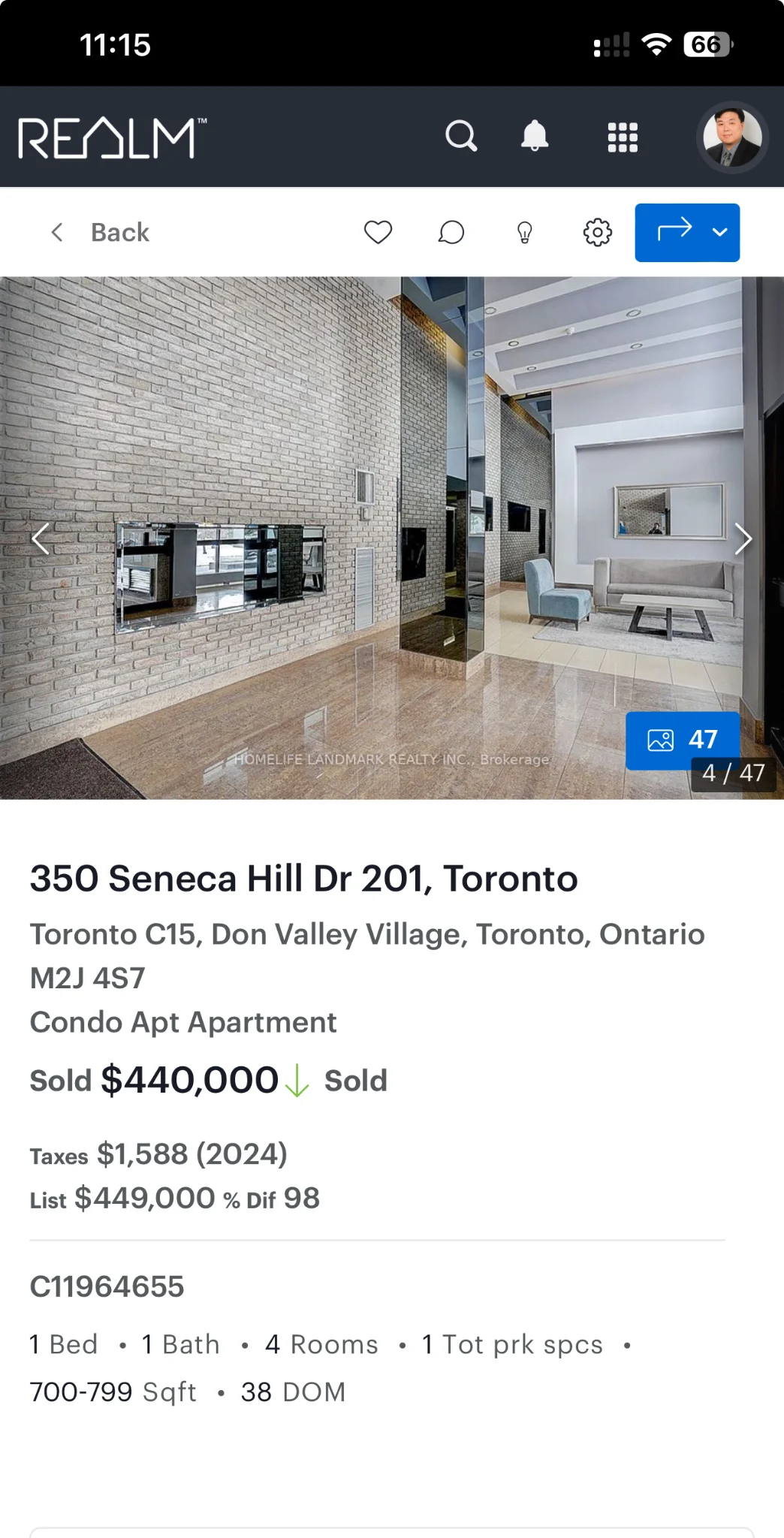Open the notifications bell
The image size is (784, 1538).
535,137
